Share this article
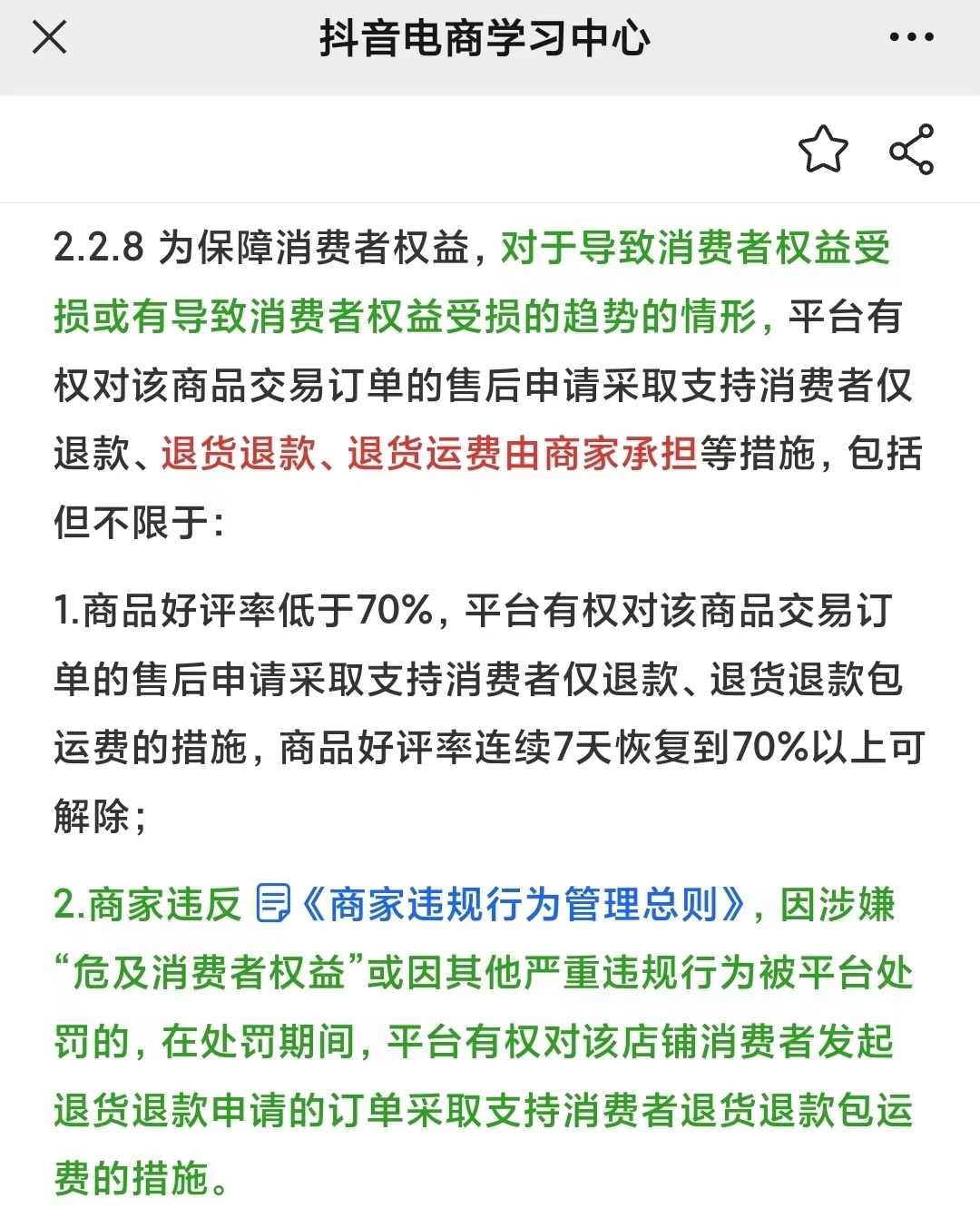 click(911, 150)
